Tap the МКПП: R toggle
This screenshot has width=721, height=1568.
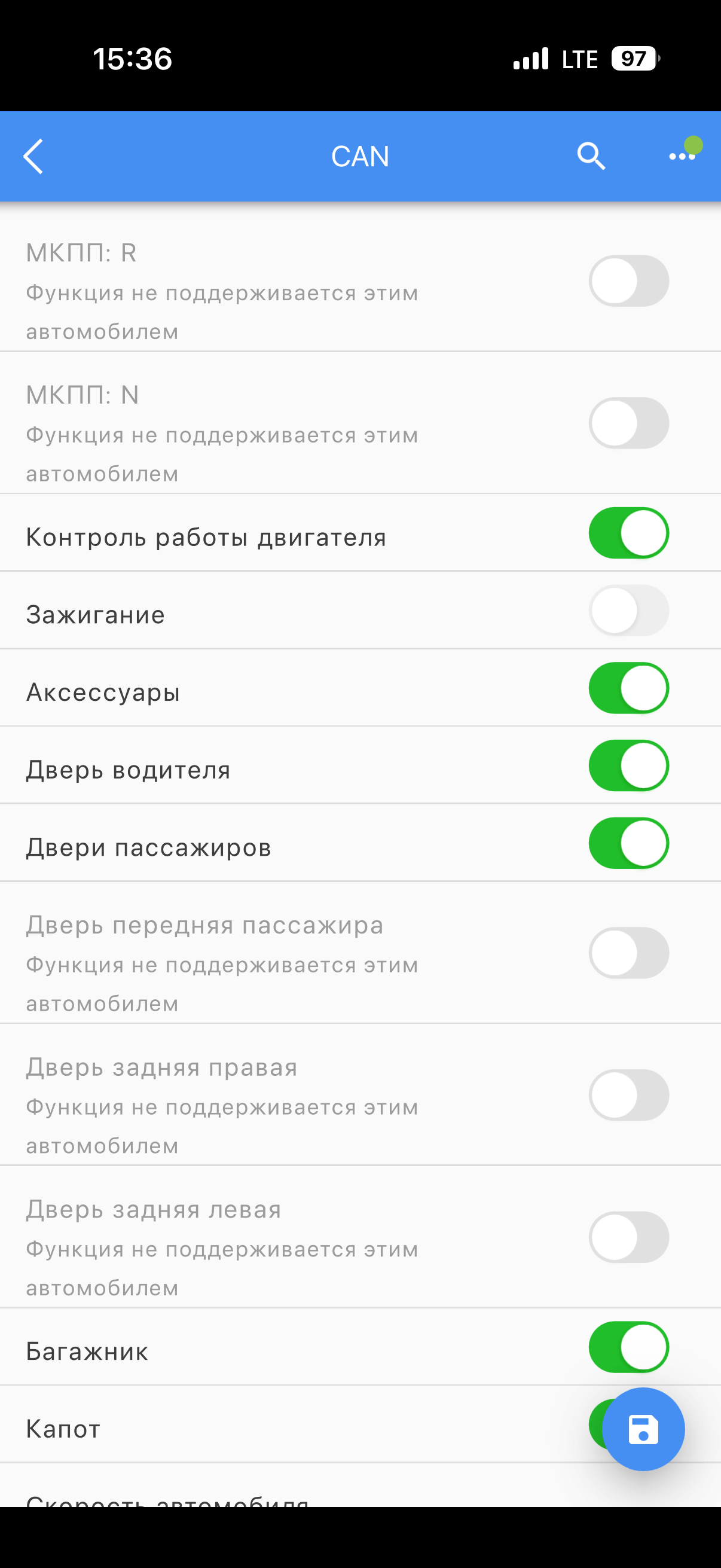628,280
